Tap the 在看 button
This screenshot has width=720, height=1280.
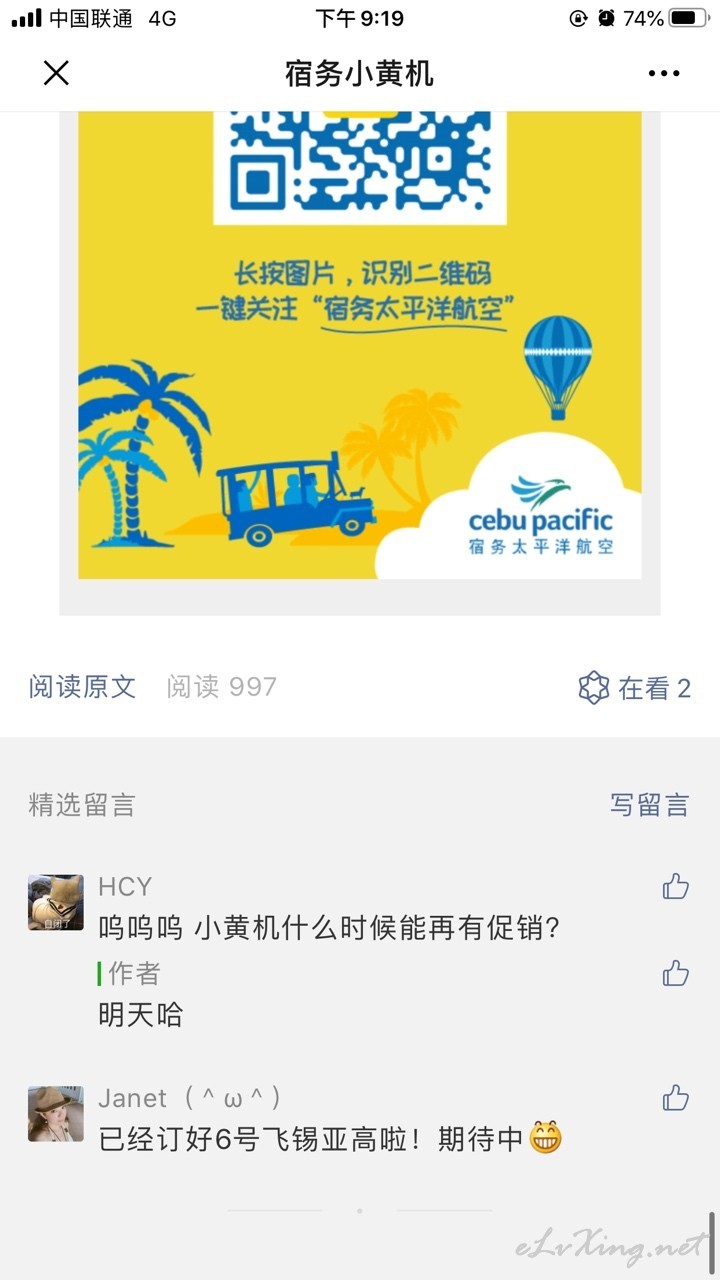tap(635, 688)
